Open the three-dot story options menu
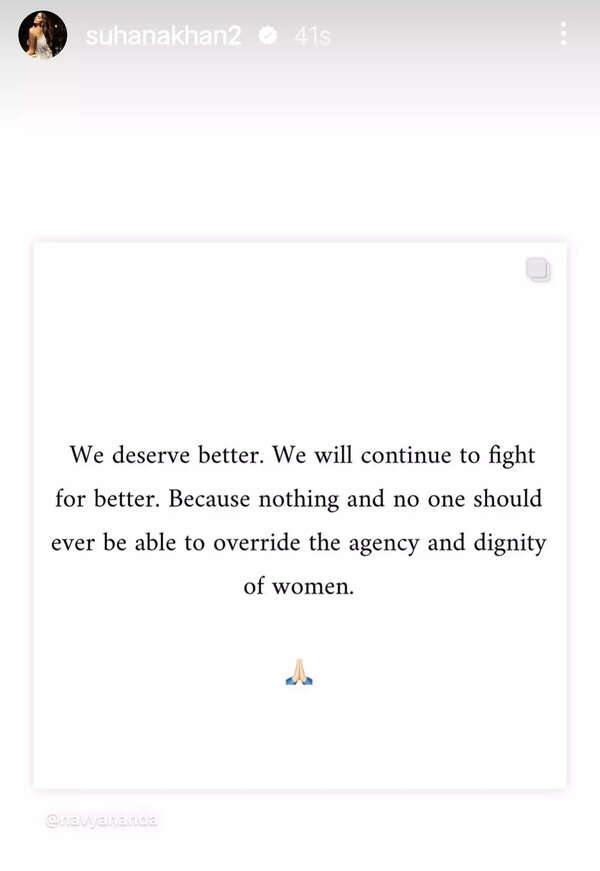This screenshot has height=871, width=600. tap(564, 34)
